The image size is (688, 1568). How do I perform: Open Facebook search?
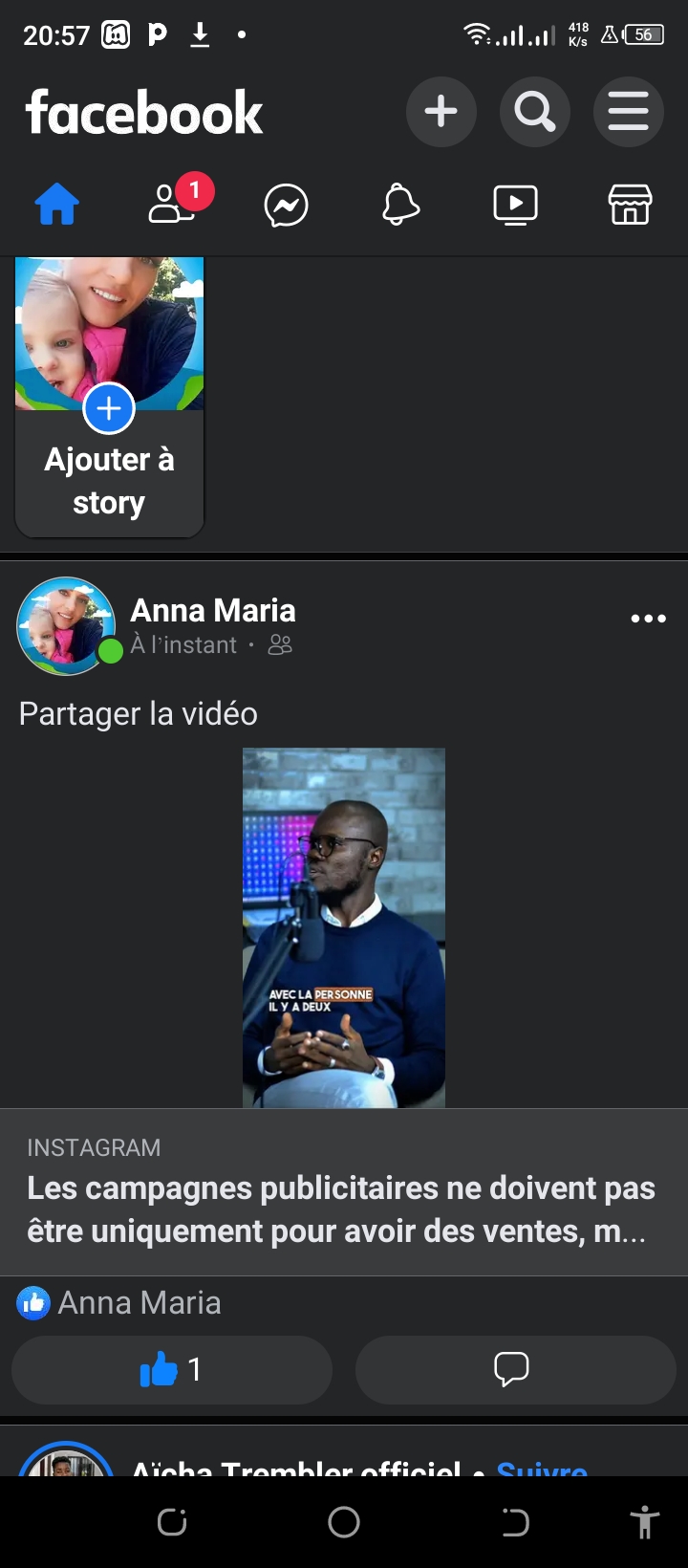click(x=534, y=112)
